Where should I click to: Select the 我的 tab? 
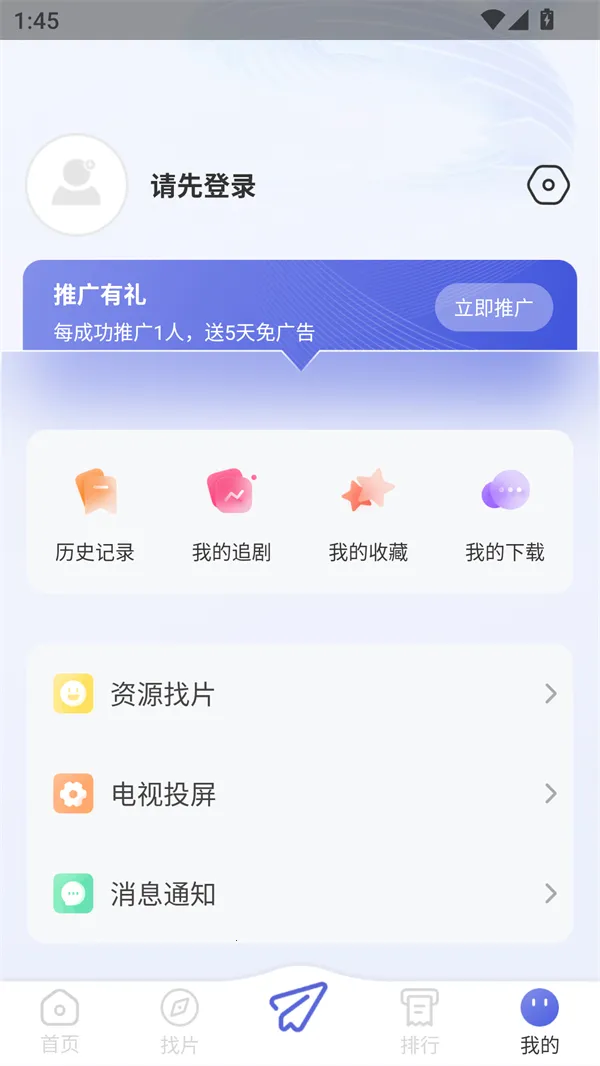pyautogui.click(x=540, y=1022)
